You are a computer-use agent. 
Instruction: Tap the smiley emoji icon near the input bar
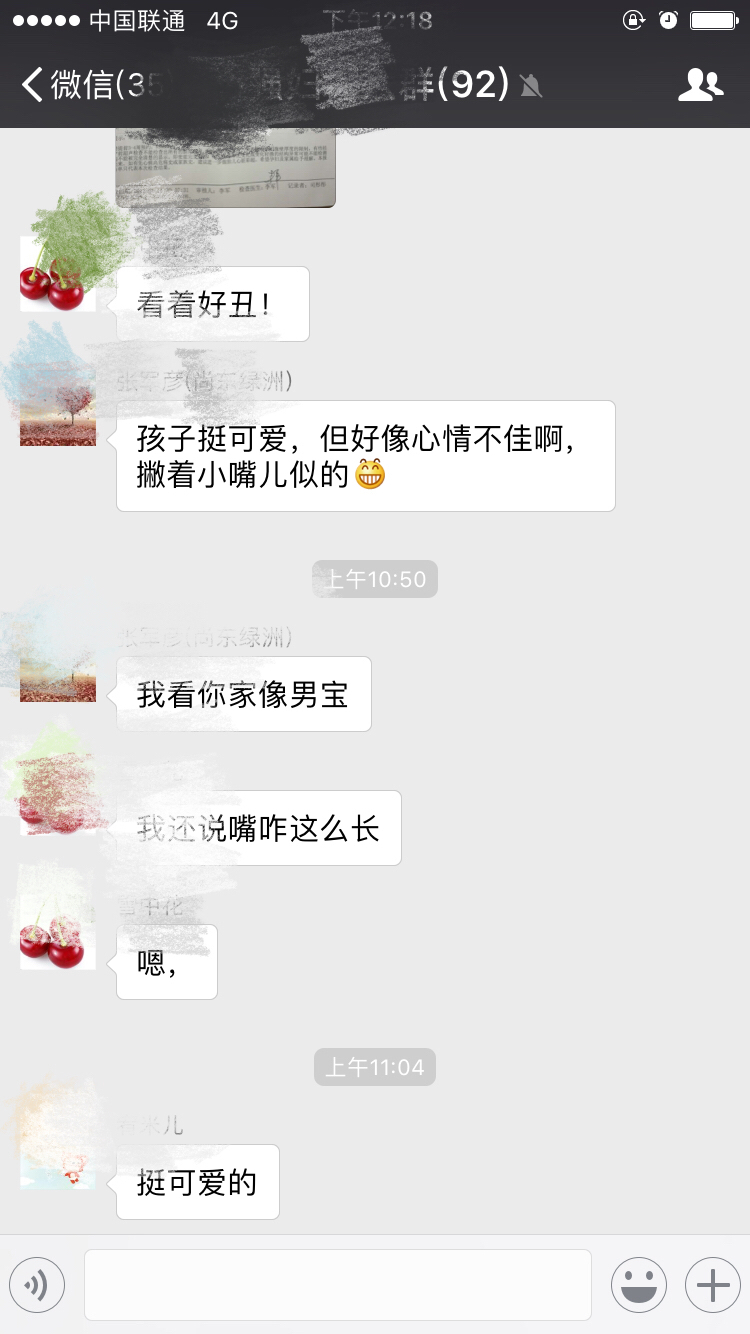[x=639, y=1284]
